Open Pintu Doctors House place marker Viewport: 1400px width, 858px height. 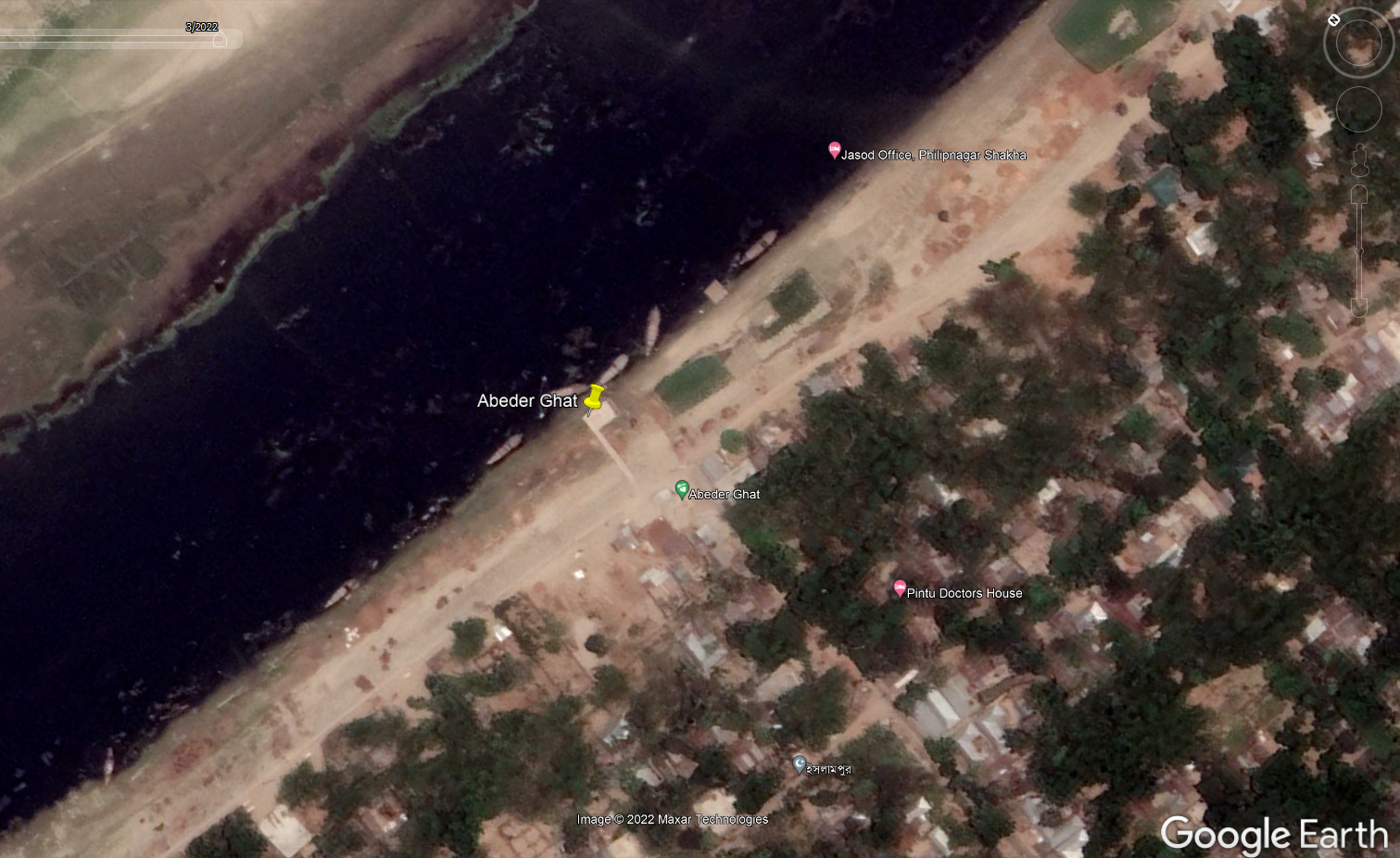[899, 588]
